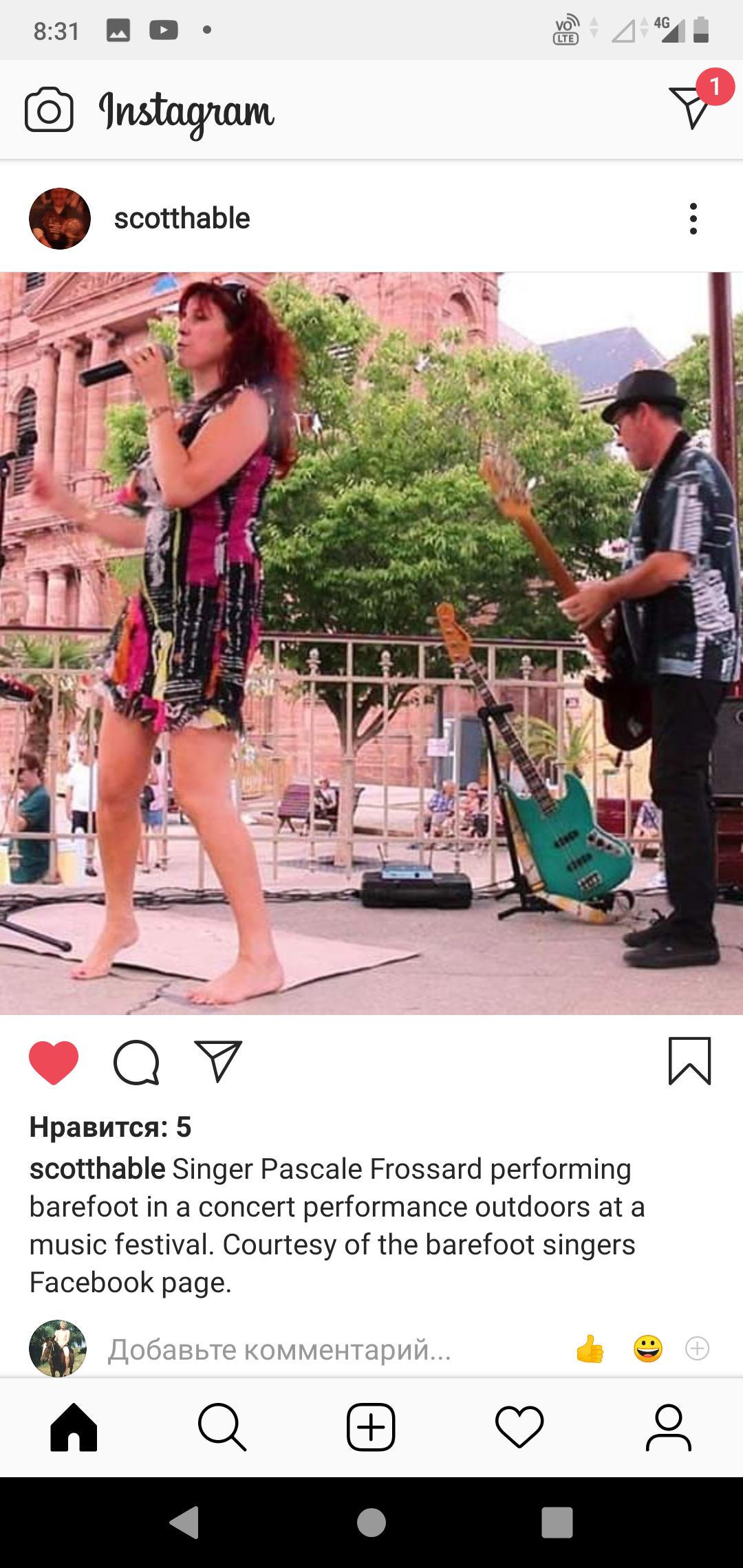Switch to the Search tab
743x1568 pixels.
tap(222, 1427)
